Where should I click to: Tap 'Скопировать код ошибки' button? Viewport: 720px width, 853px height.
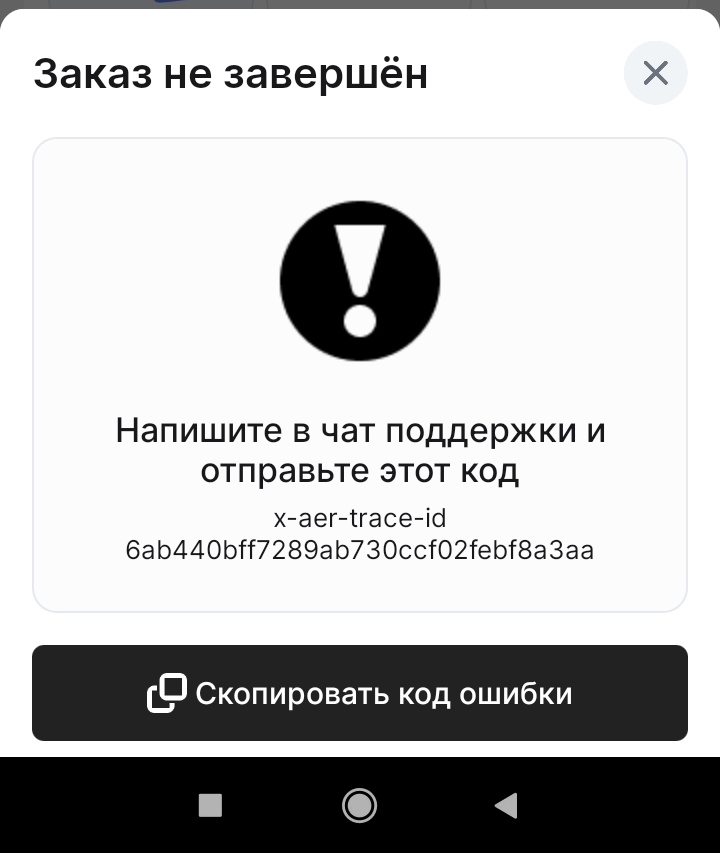pyautogui.click(x=360, y=693)
